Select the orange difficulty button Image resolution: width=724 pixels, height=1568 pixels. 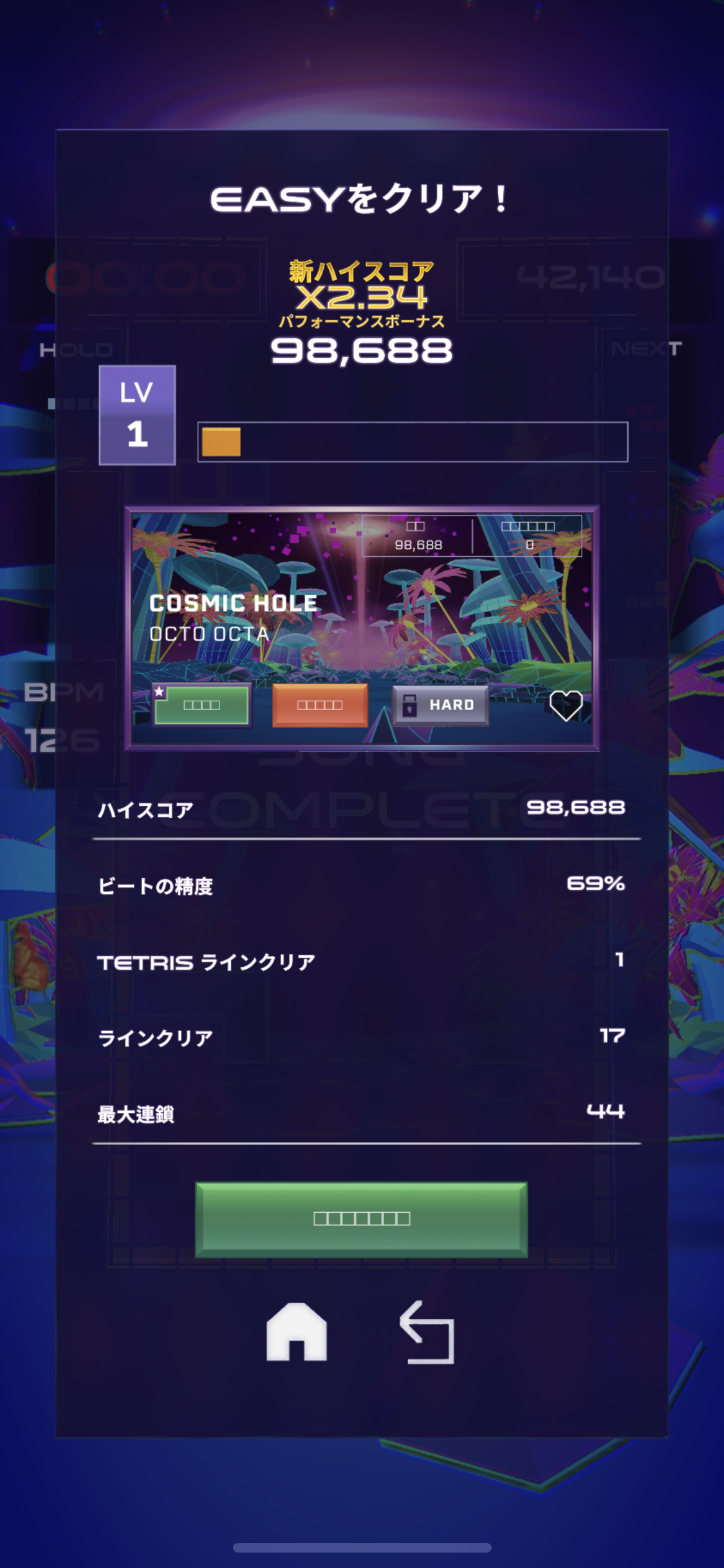click(x=320, y=705)
